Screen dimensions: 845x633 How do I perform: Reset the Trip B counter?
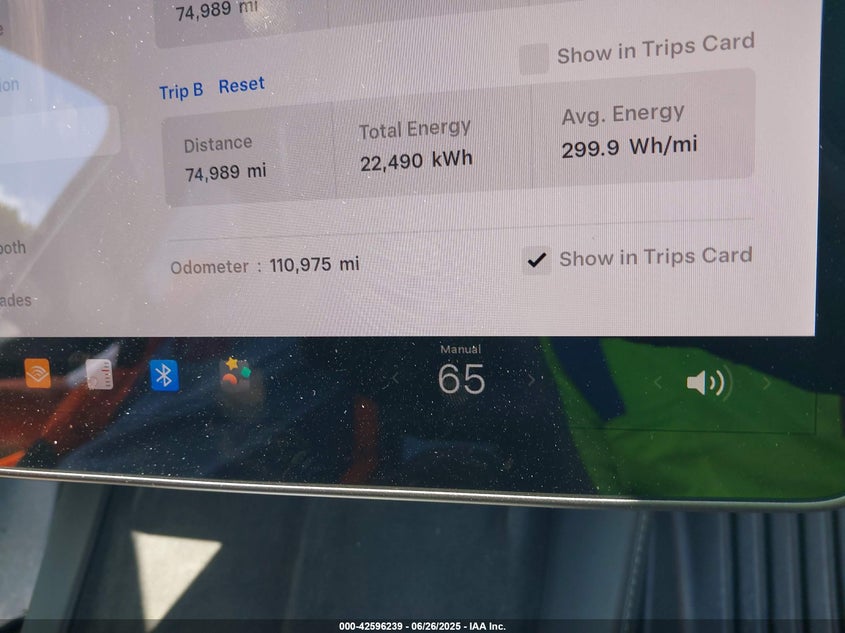pos(242,86)
